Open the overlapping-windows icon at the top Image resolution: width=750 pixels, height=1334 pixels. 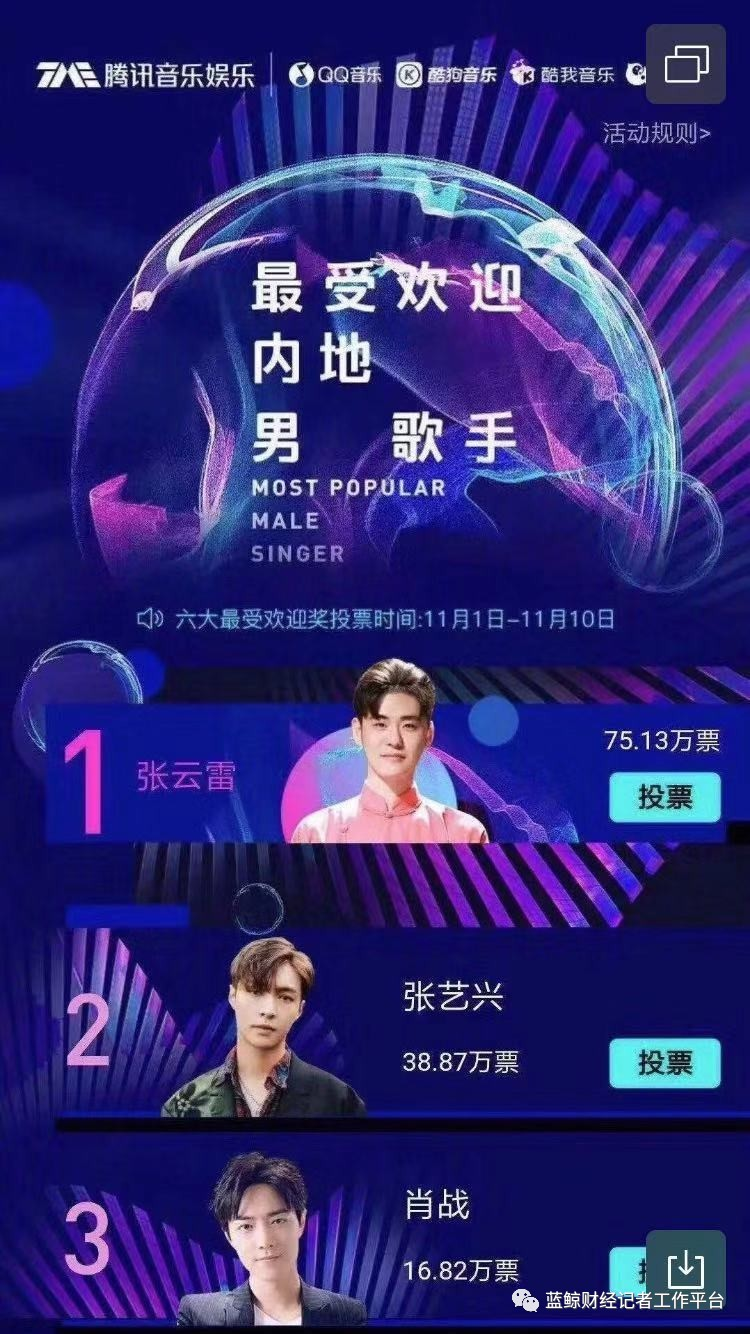point(685,64)
